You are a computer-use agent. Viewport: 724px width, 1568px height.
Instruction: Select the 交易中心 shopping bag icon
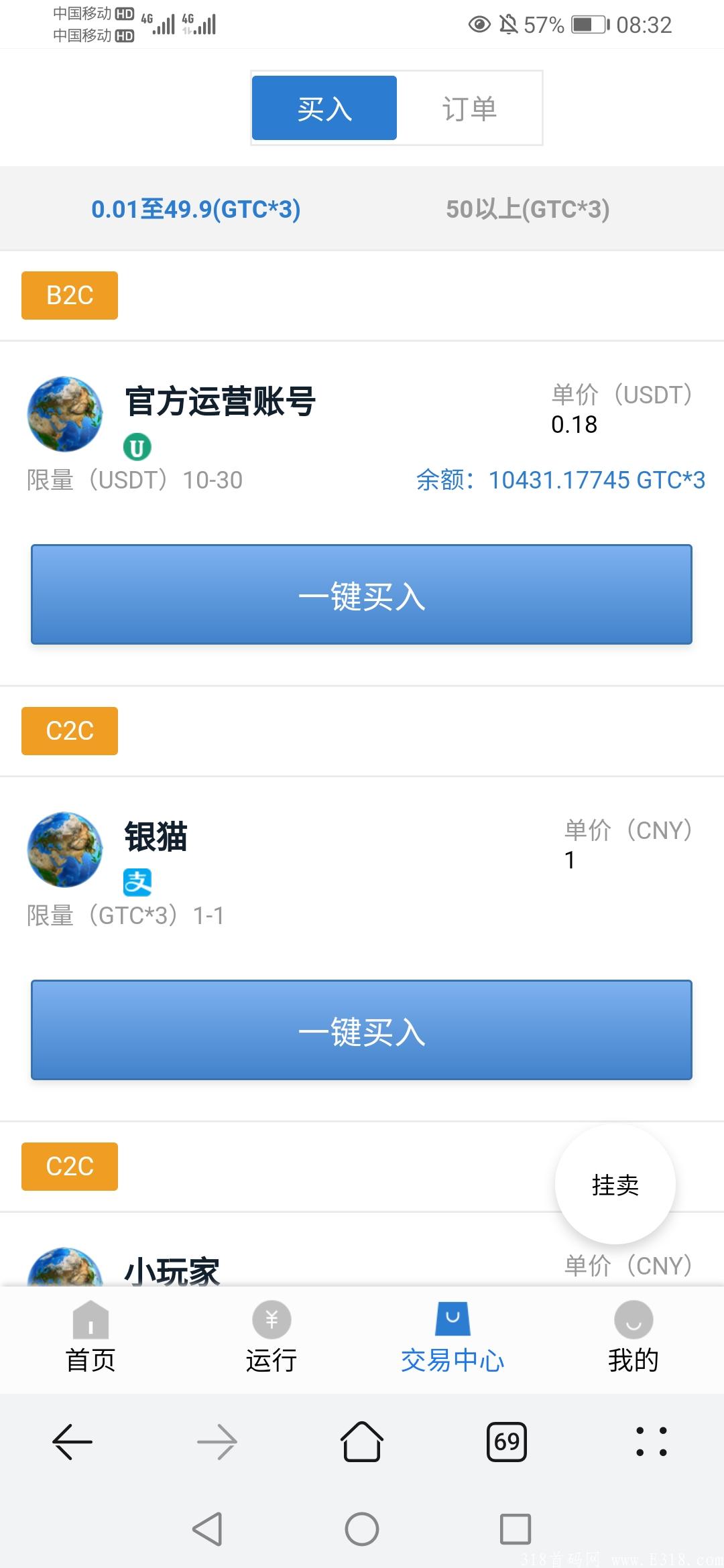[452, 1317]
